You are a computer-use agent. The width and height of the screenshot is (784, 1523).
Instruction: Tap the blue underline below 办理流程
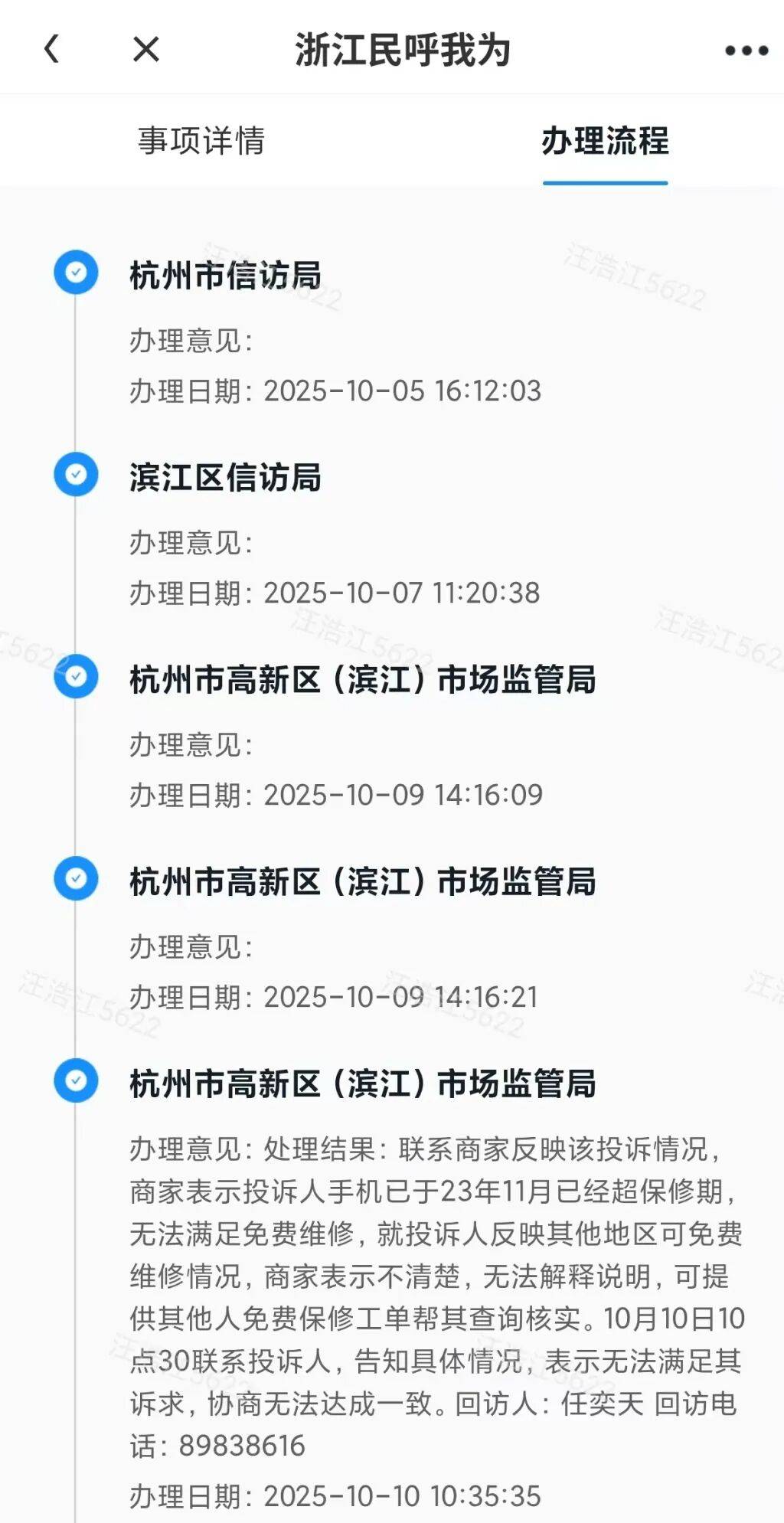[x=605, y=179]
